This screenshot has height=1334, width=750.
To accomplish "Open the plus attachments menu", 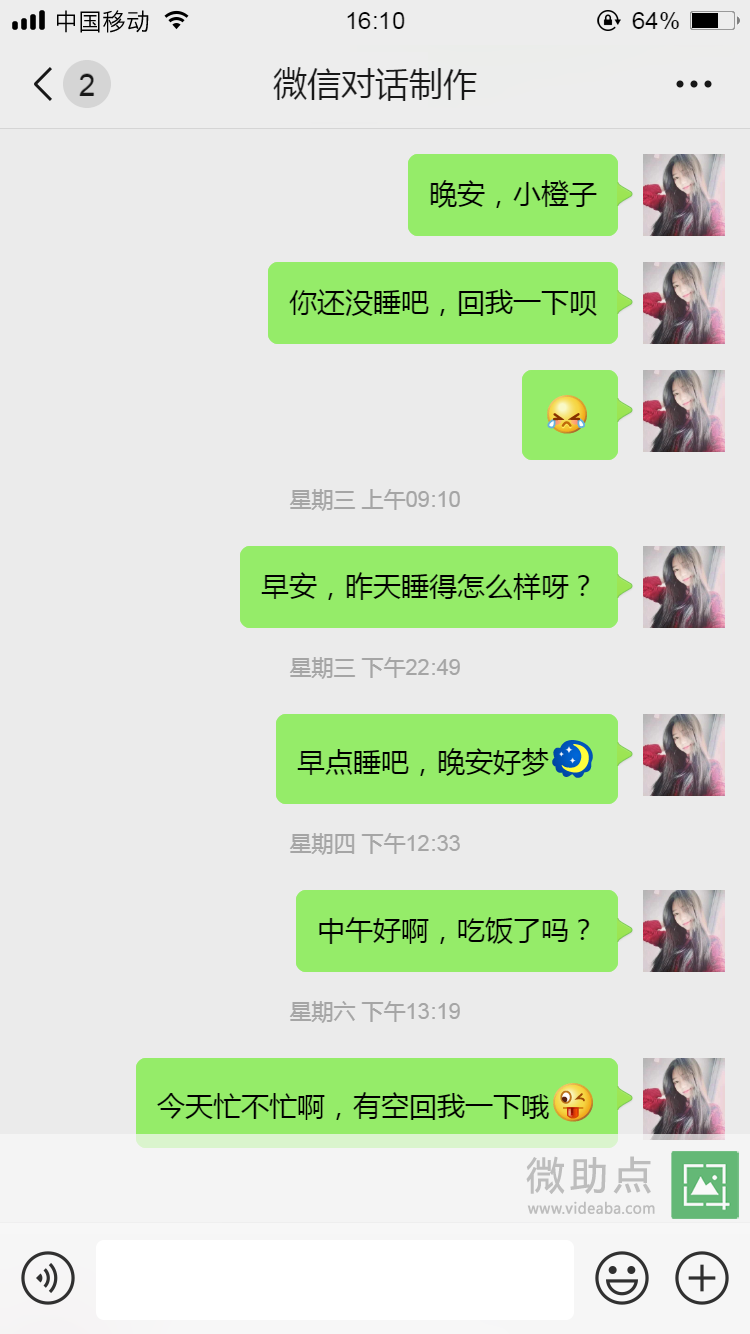I will [702, 1277].
